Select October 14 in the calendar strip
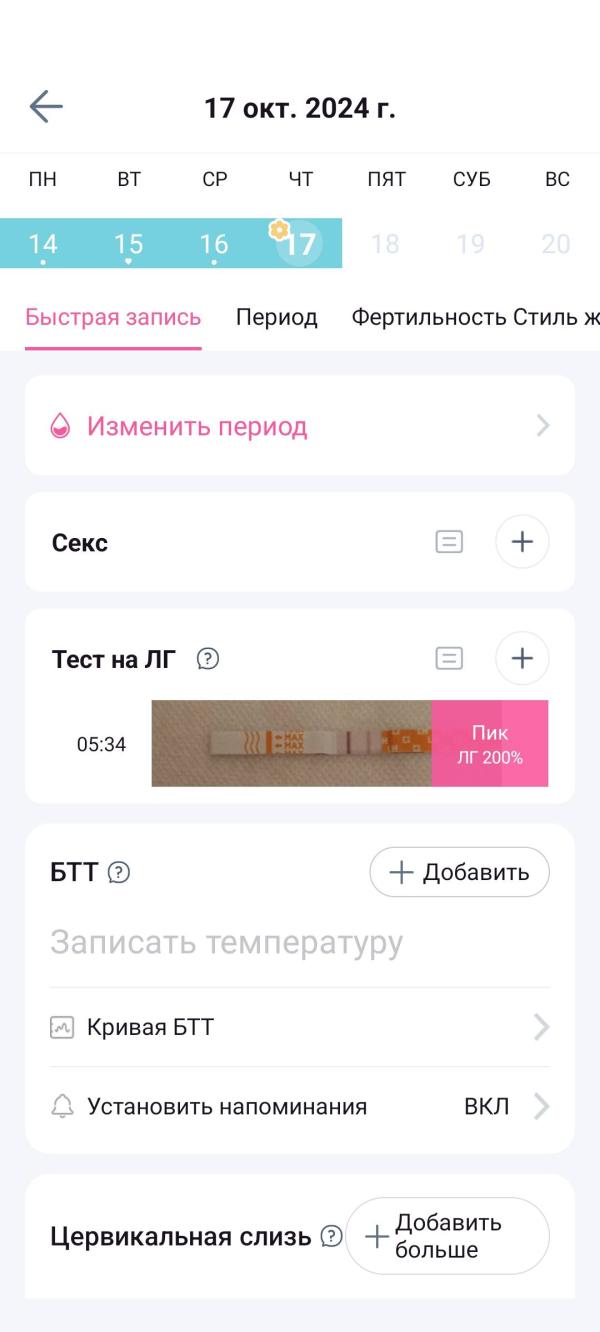 tap(43, 243)
